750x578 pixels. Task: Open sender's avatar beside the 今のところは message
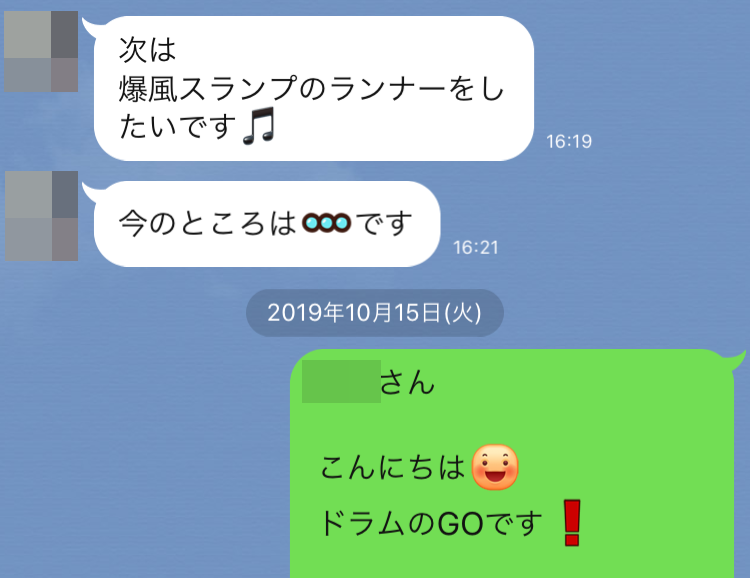pyautogui.click(x=41, y=215)
